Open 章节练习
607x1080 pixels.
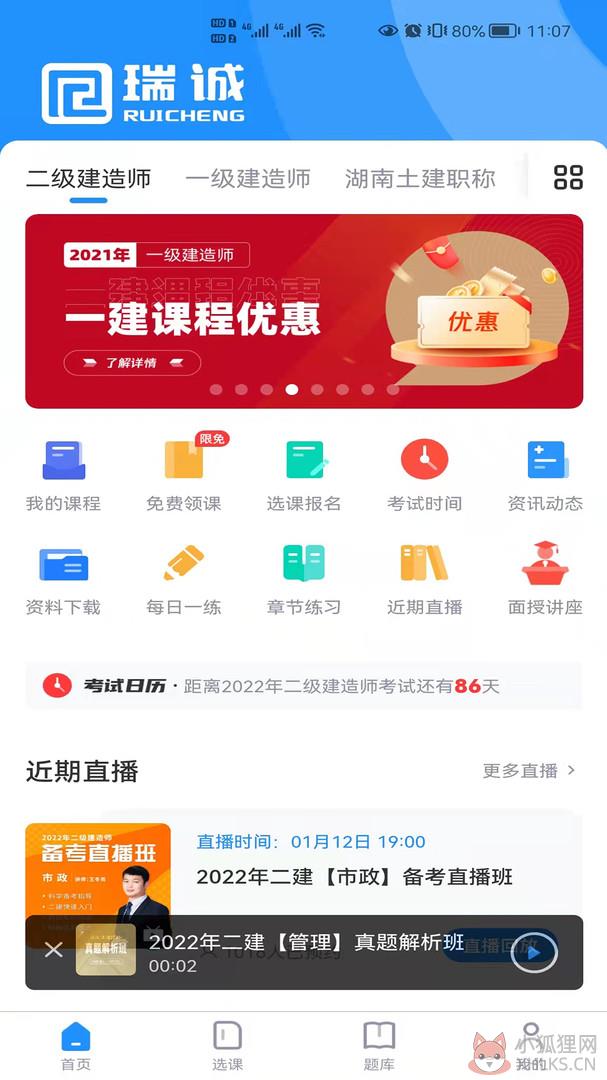click(304, 579)
